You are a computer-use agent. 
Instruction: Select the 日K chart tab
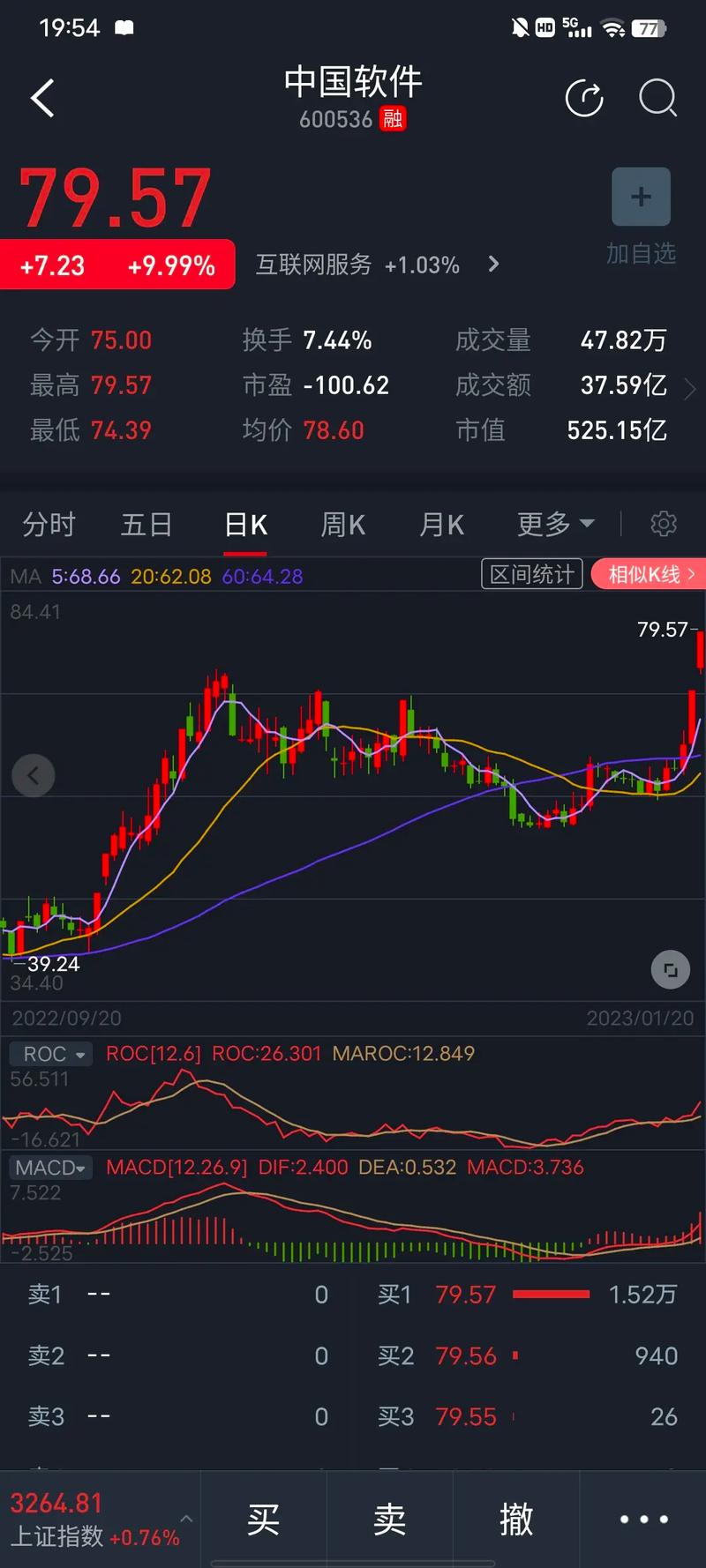(245, 525)
